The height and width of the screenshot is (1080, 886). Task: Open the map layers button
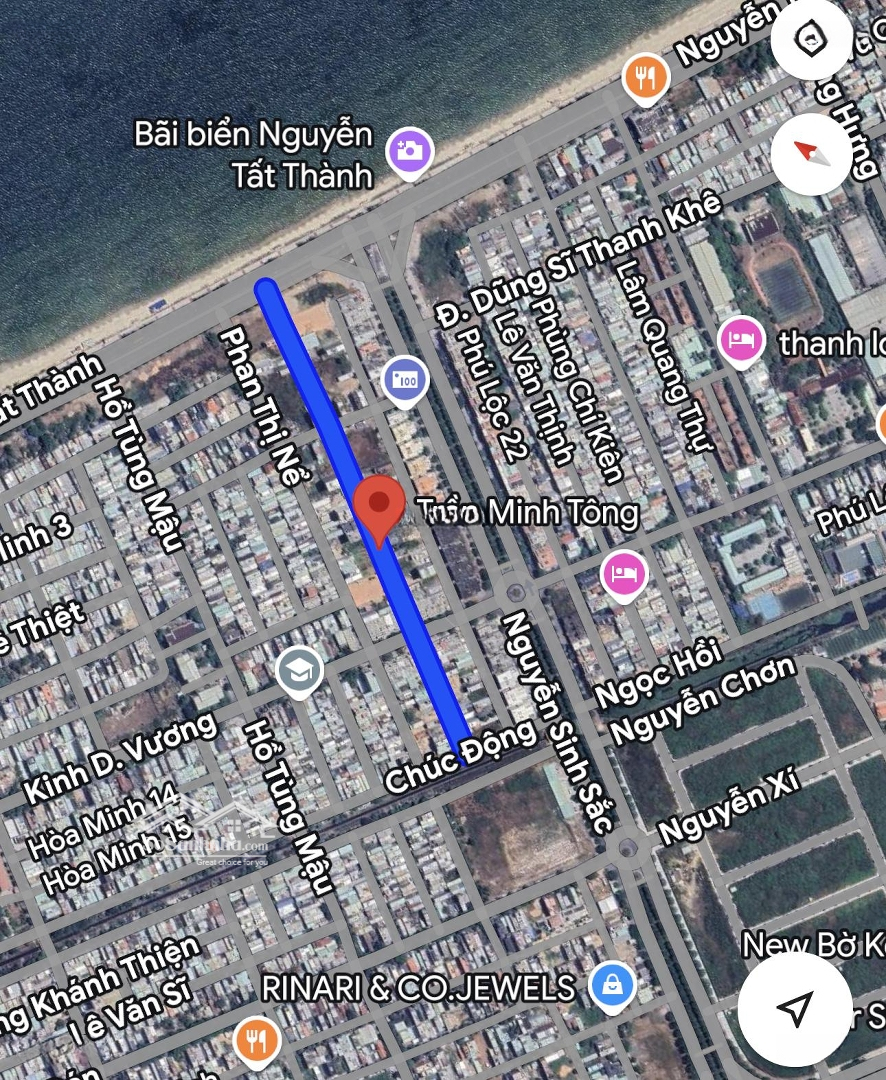[x=811, y=40]
